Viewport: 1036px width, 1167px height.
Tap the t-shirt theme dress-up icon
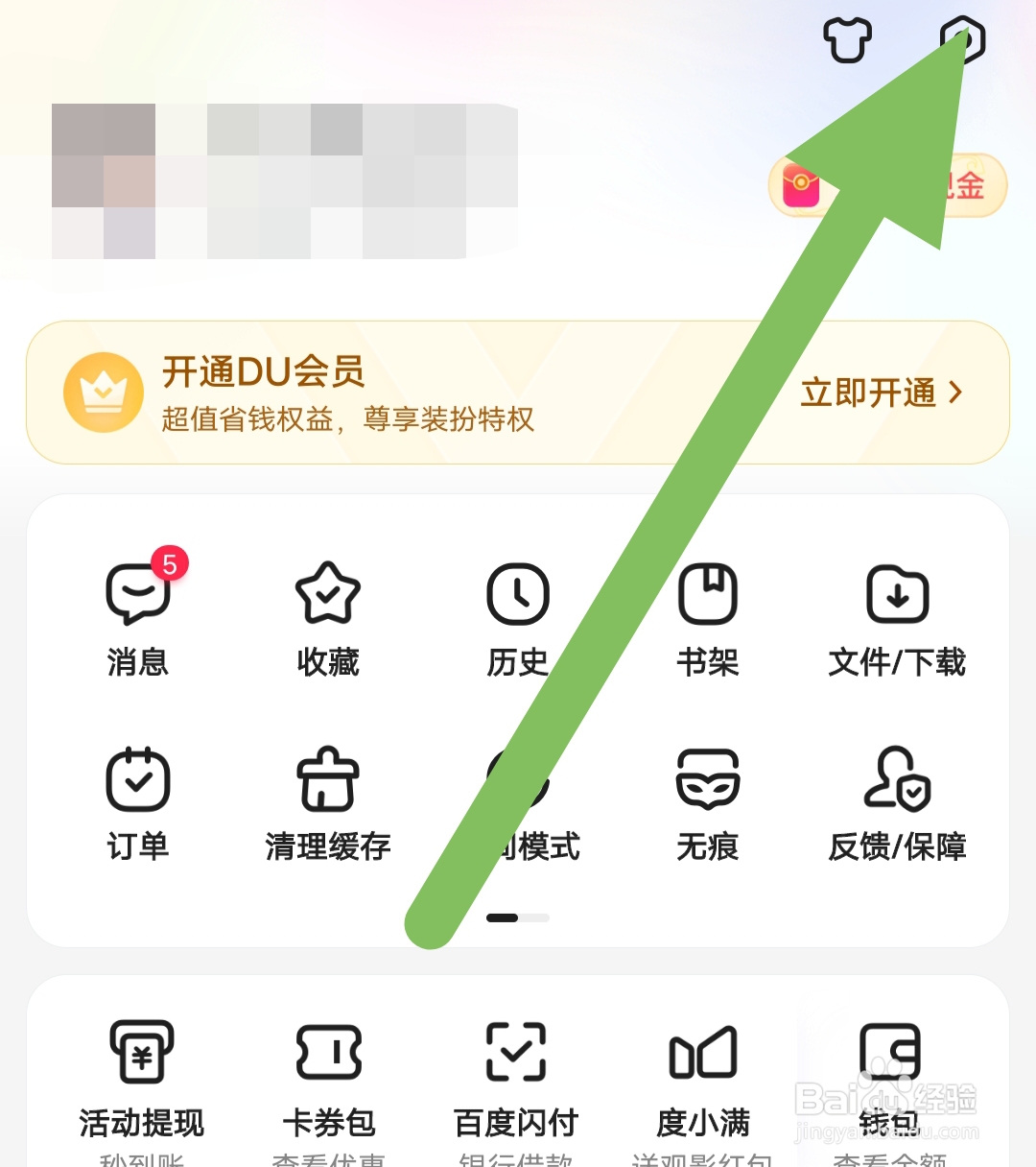(848, 40)
